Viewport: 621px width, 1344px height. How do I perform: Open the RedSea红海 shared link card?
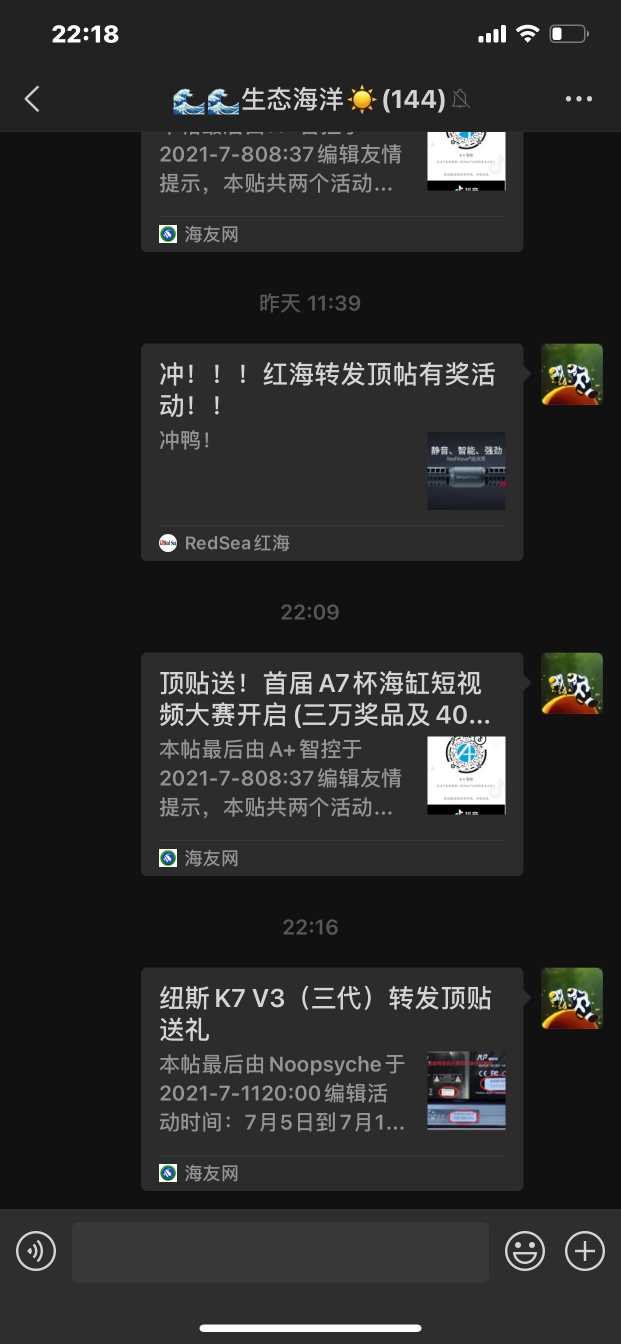(331, 452)
